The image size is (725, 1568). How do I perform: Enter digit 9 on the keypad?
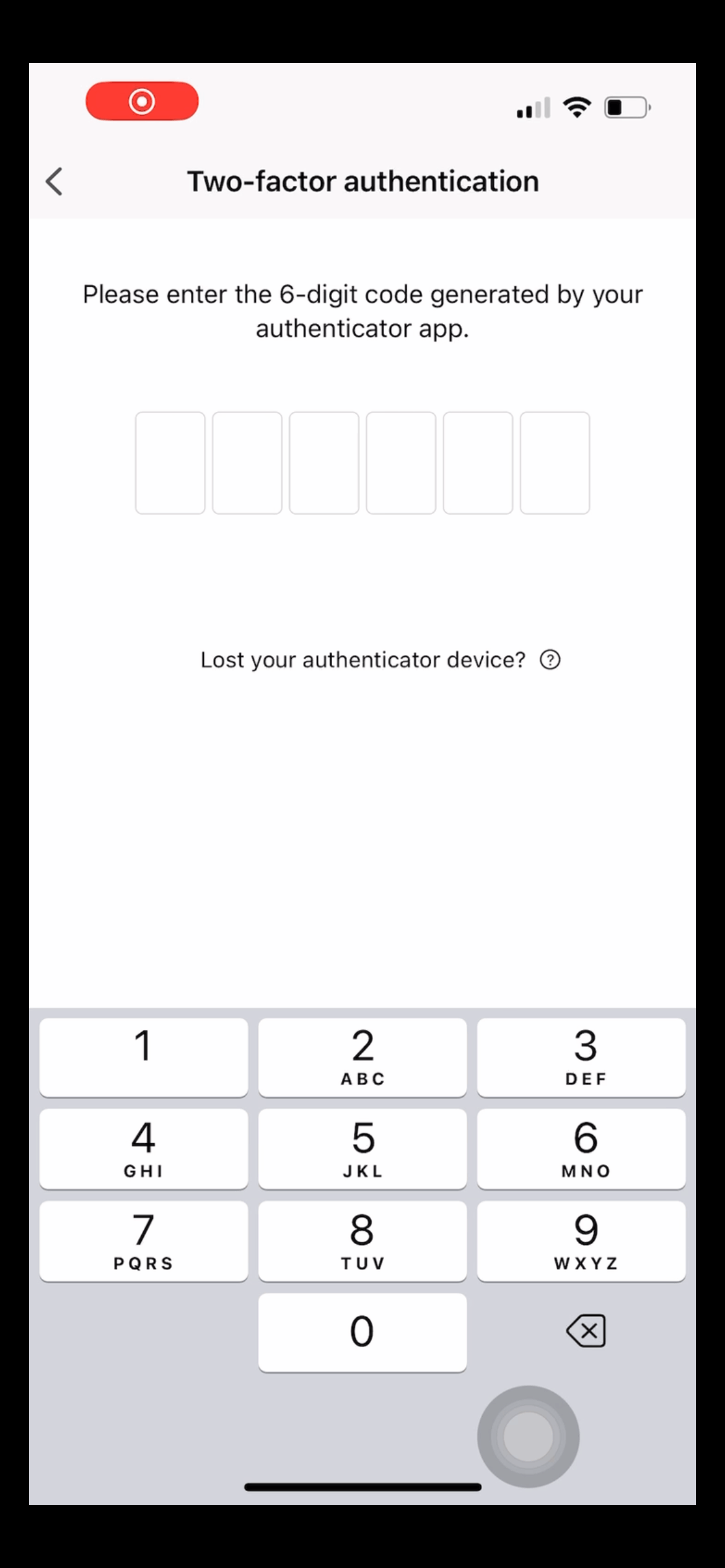coord(581,1241)
